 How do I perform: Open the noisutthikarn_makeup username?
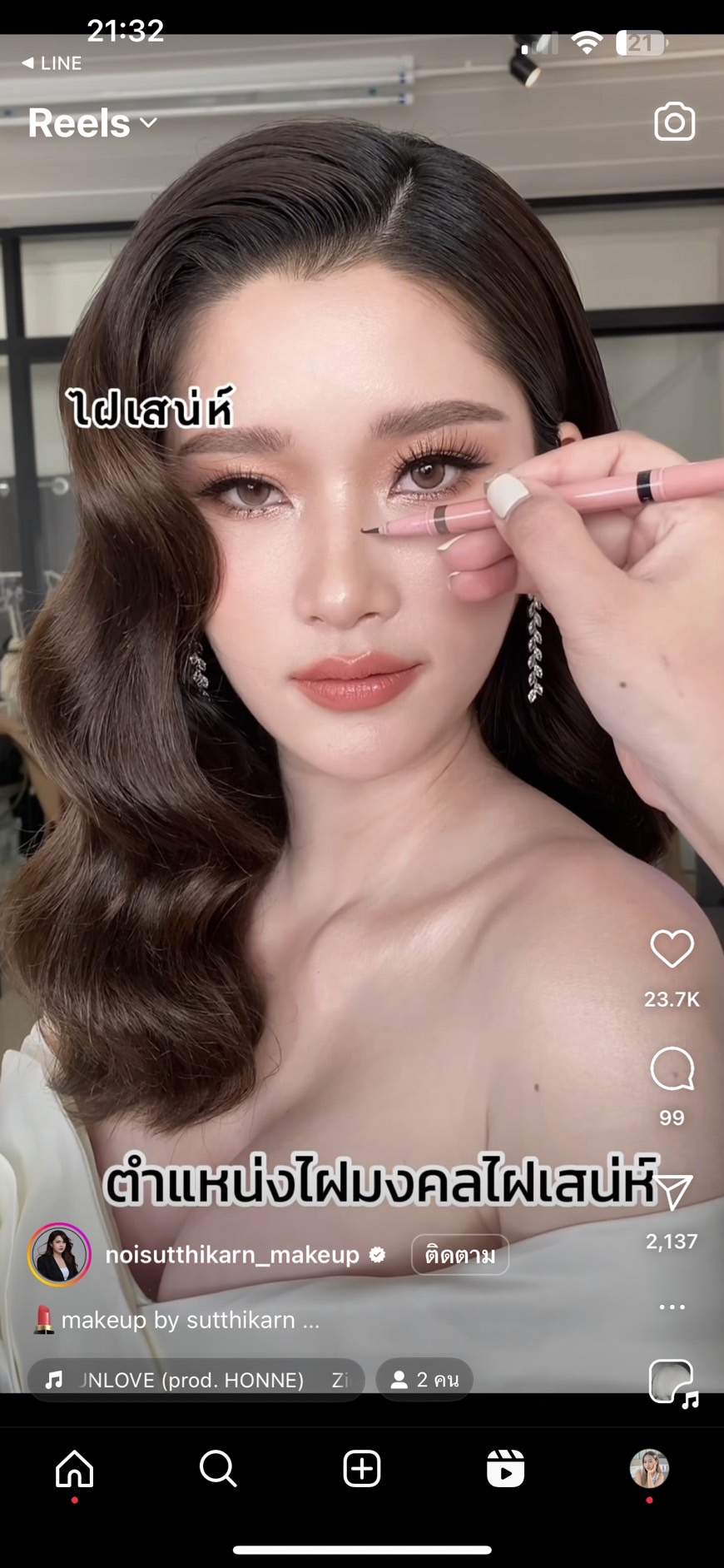[232, 1255]
